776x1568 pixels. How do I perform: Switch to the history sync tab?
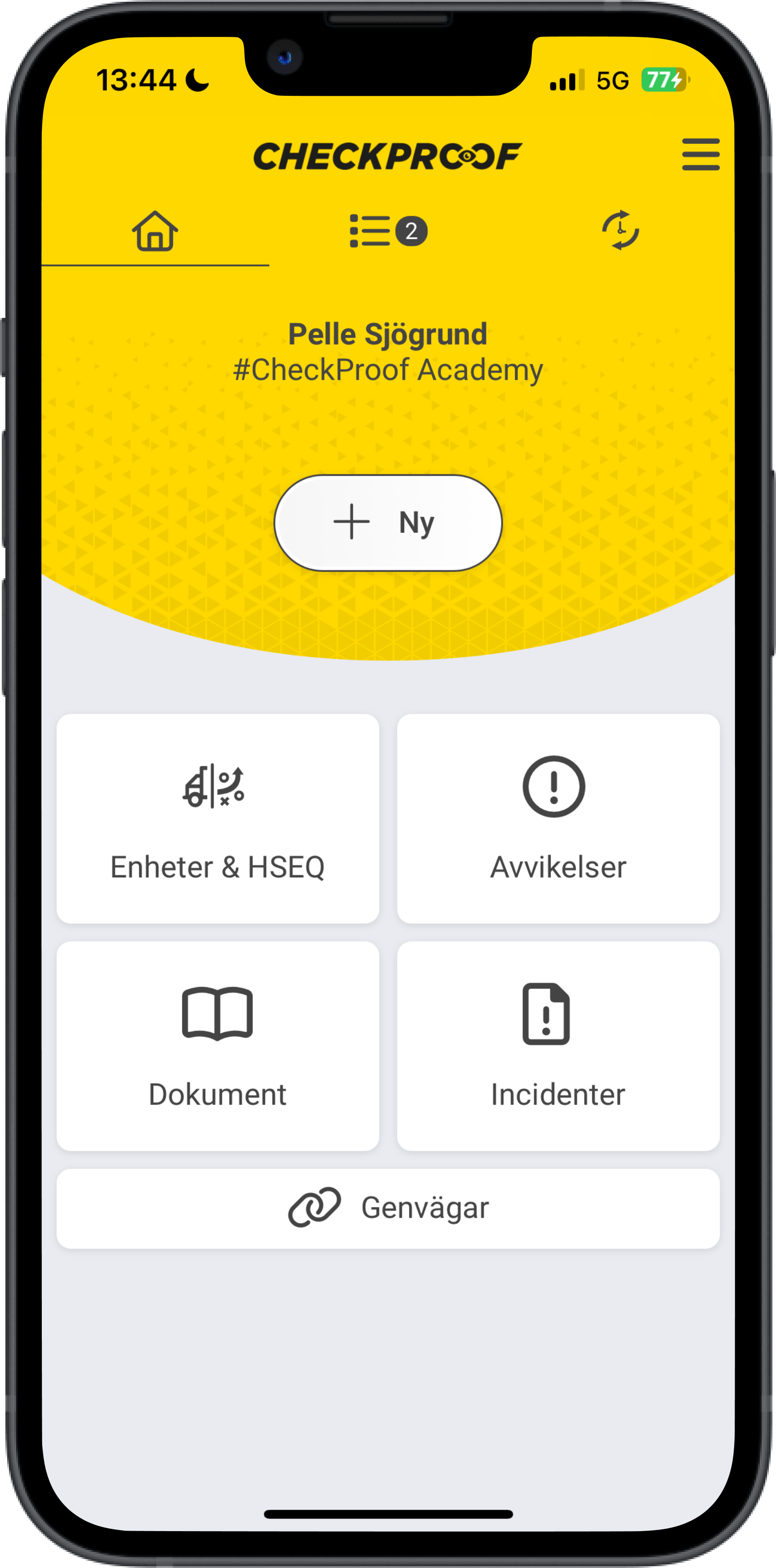tap(620, 231)
